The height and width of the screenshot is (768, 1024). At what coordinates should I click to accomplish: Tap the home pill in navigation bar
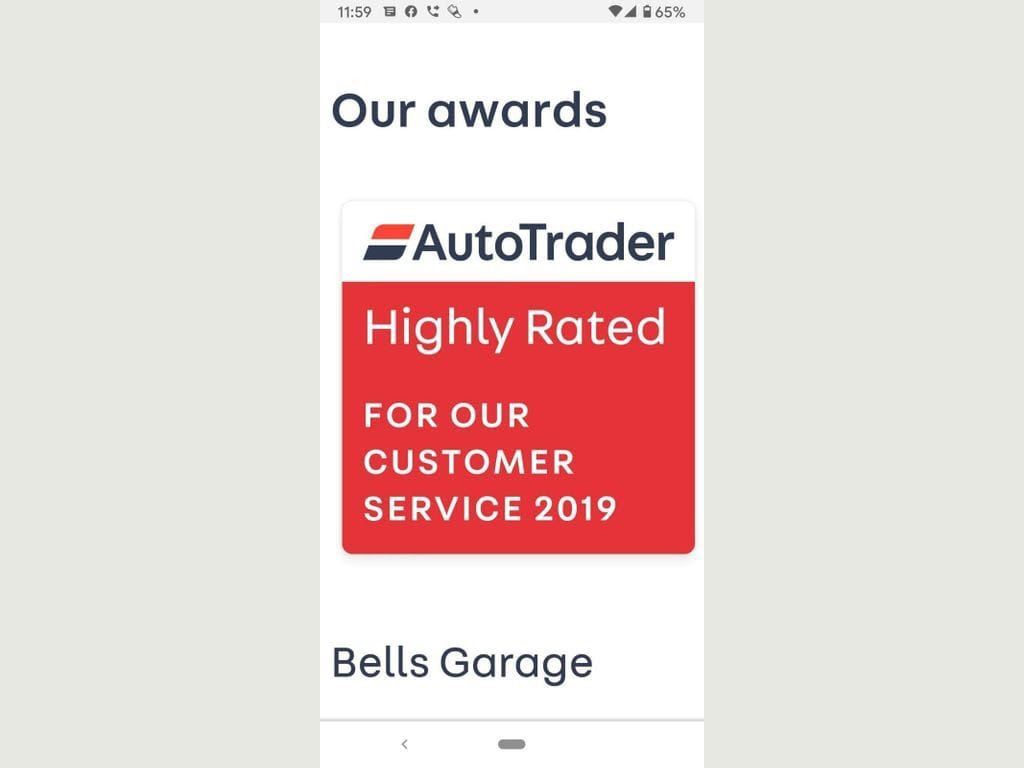(511, 744)
